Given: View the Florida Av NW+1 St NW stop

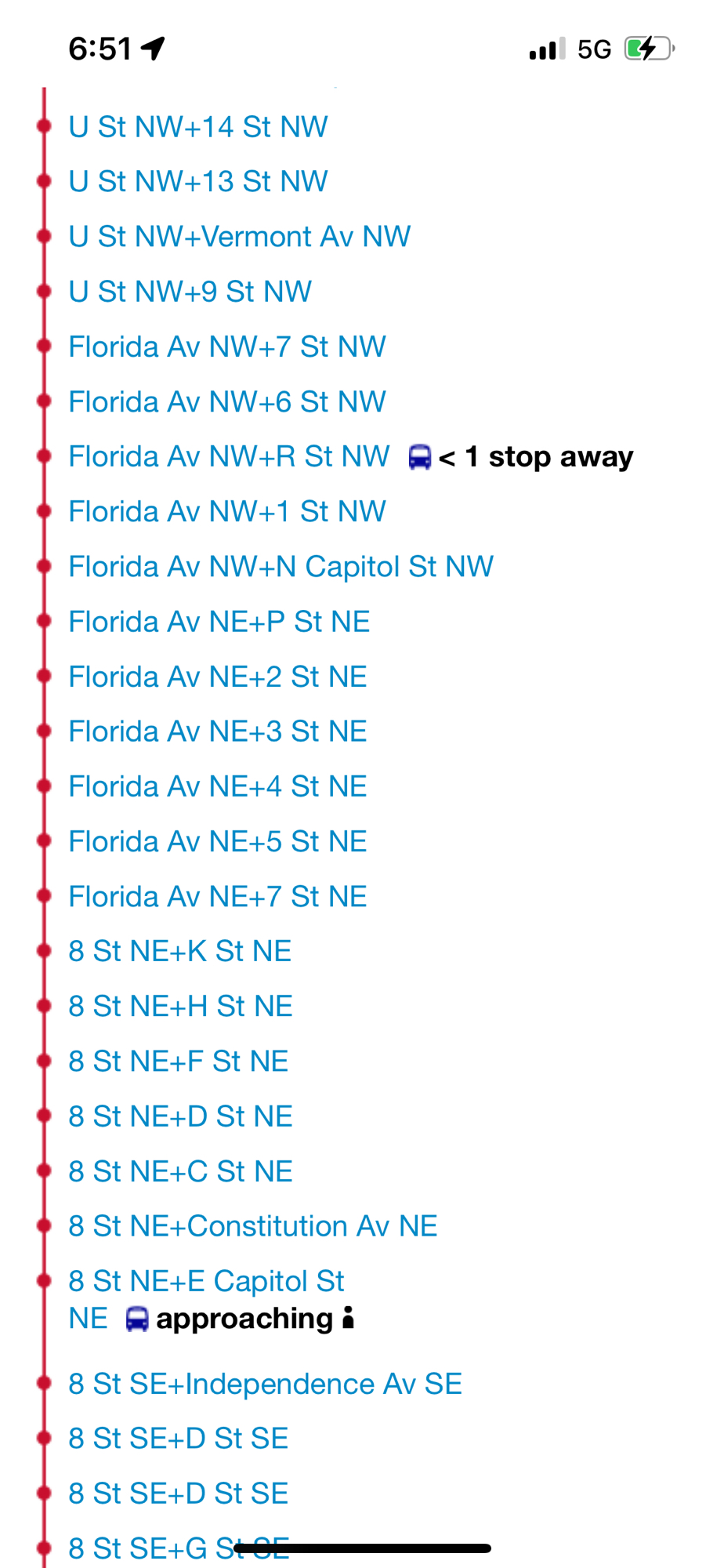Looking at the screenshot, I should (x=226, y=512).
